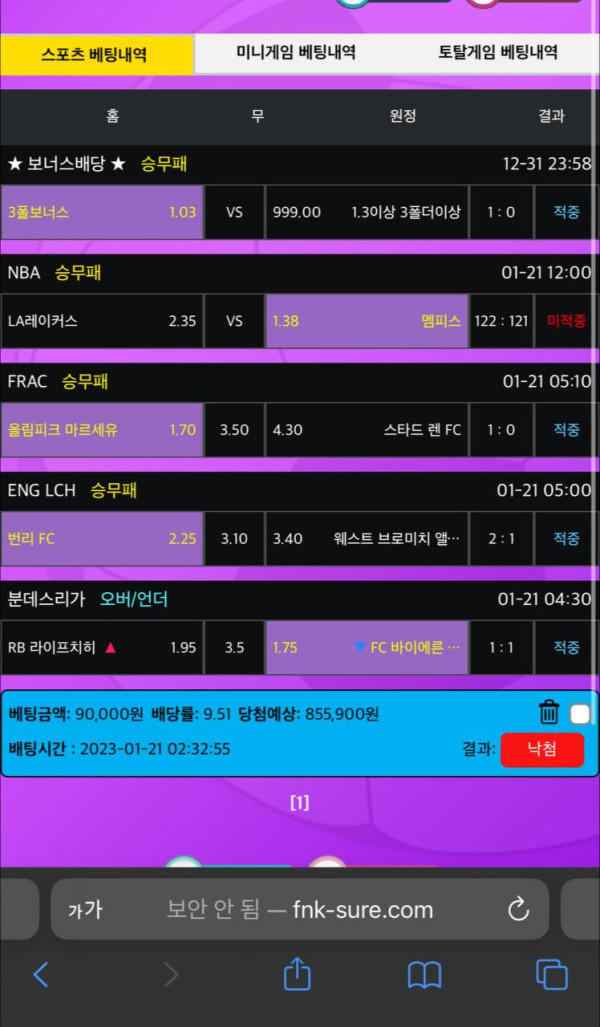Open Safari bookmarks

[x=424, y=974]
